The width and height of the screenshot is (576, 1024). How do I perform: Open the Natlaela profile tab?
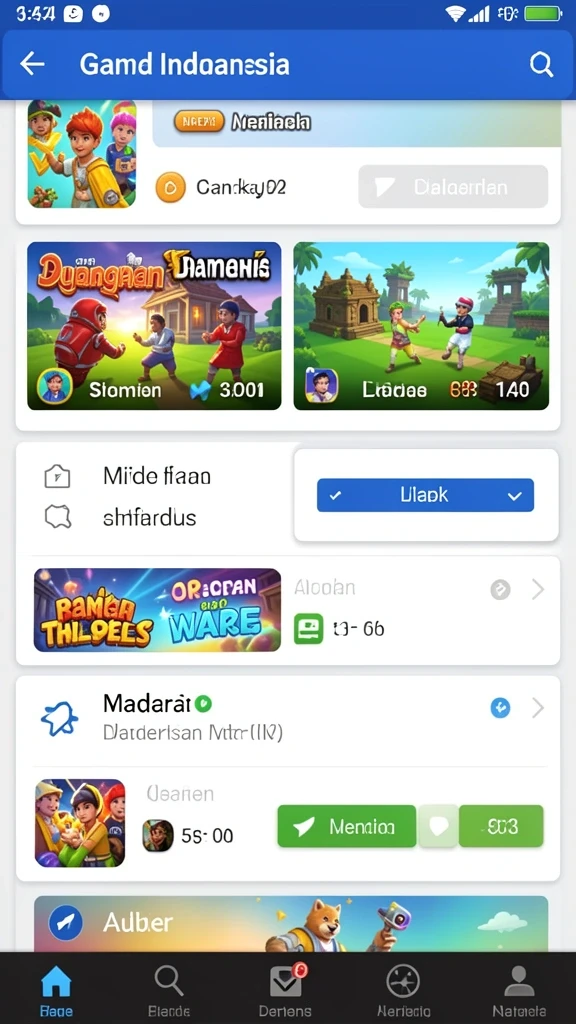coord(519,989)
